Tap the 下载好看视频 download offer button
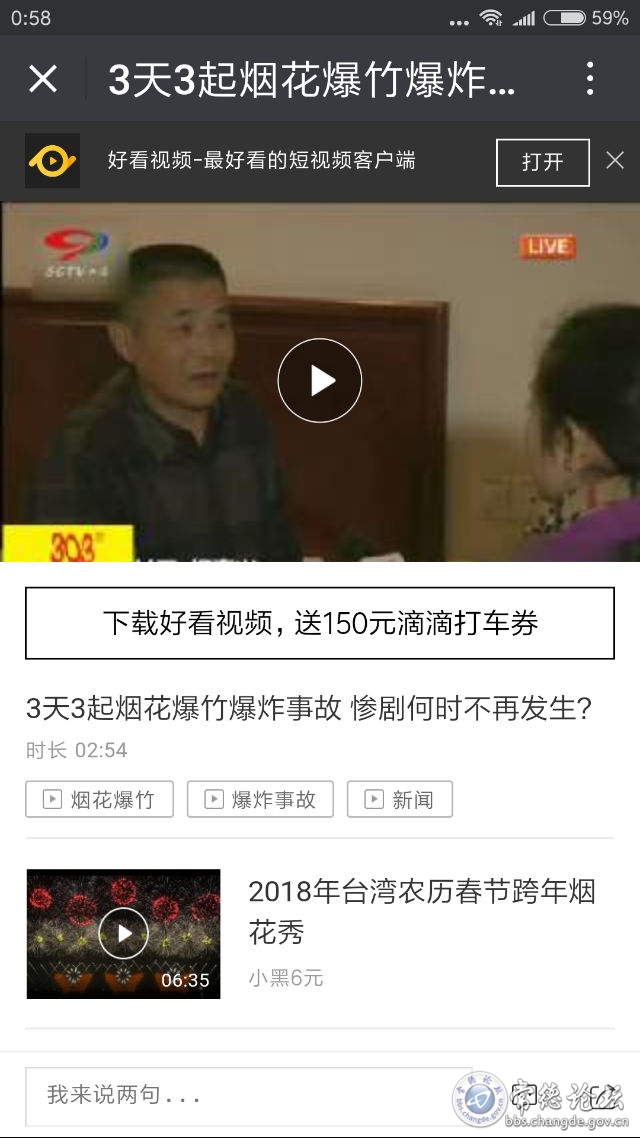 (x=320, y=623)
